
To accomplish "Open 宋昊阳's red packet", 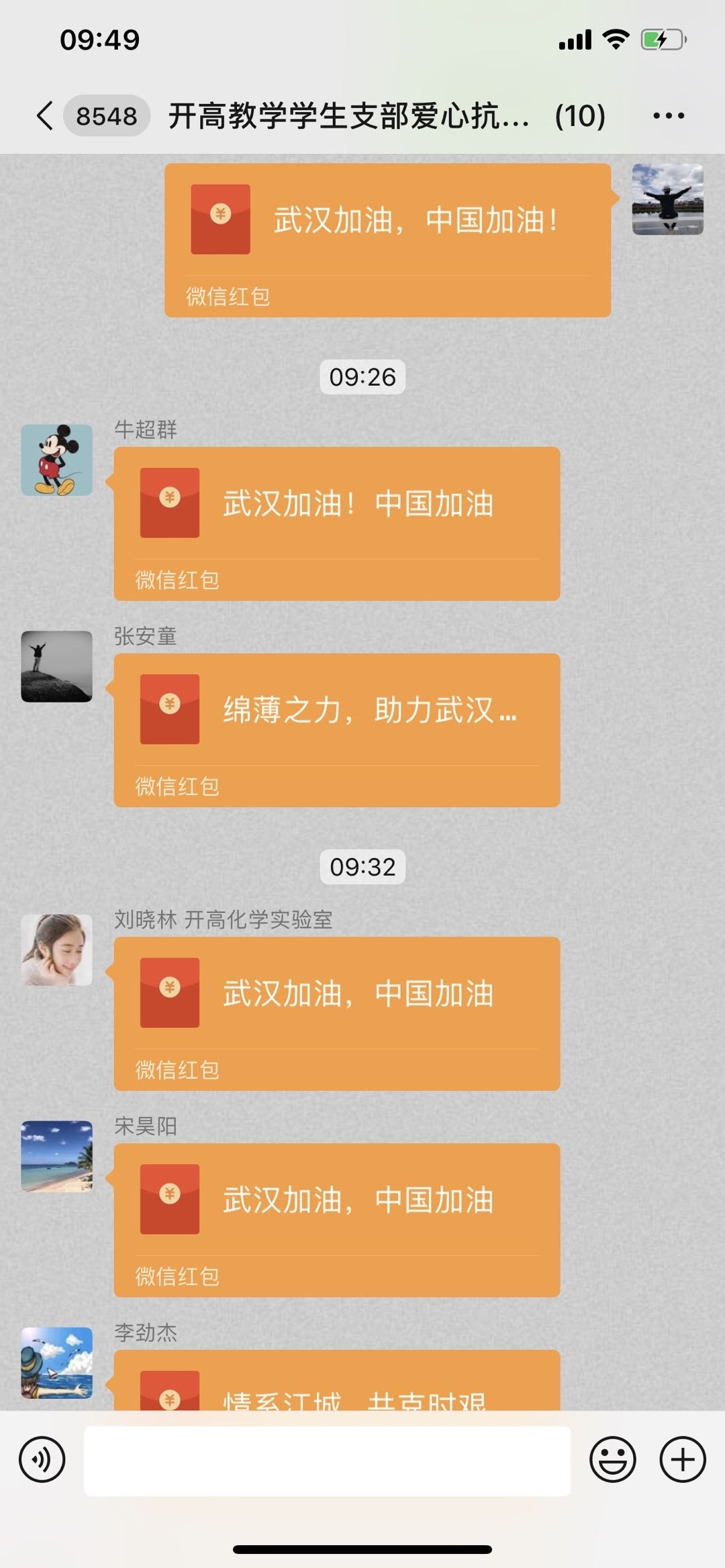I will pos(336,1219).
